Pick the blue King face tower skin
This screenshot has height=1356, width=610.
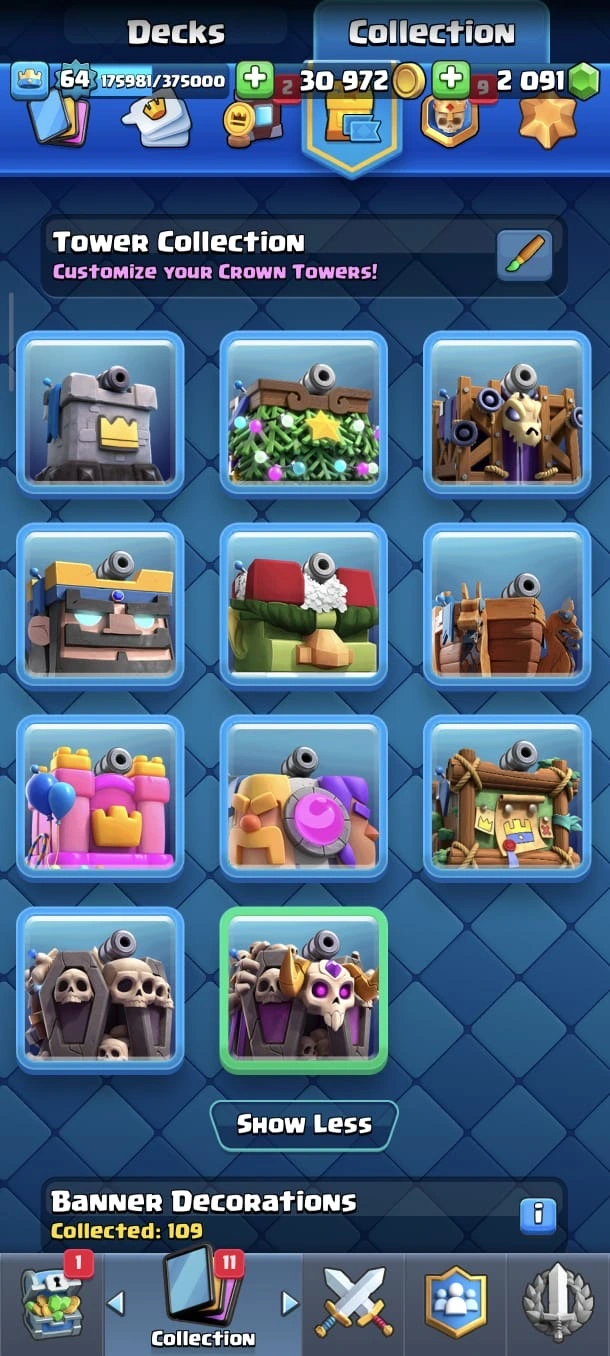tap(100, 605)
